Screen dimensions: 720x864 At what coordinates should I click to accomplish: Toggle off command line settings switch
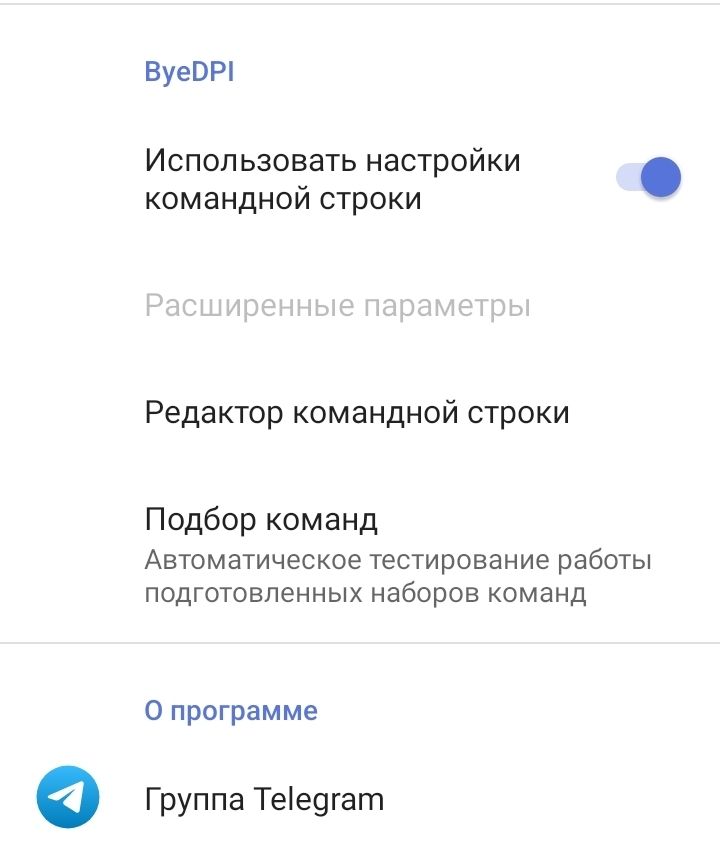[x=649, y=179]
